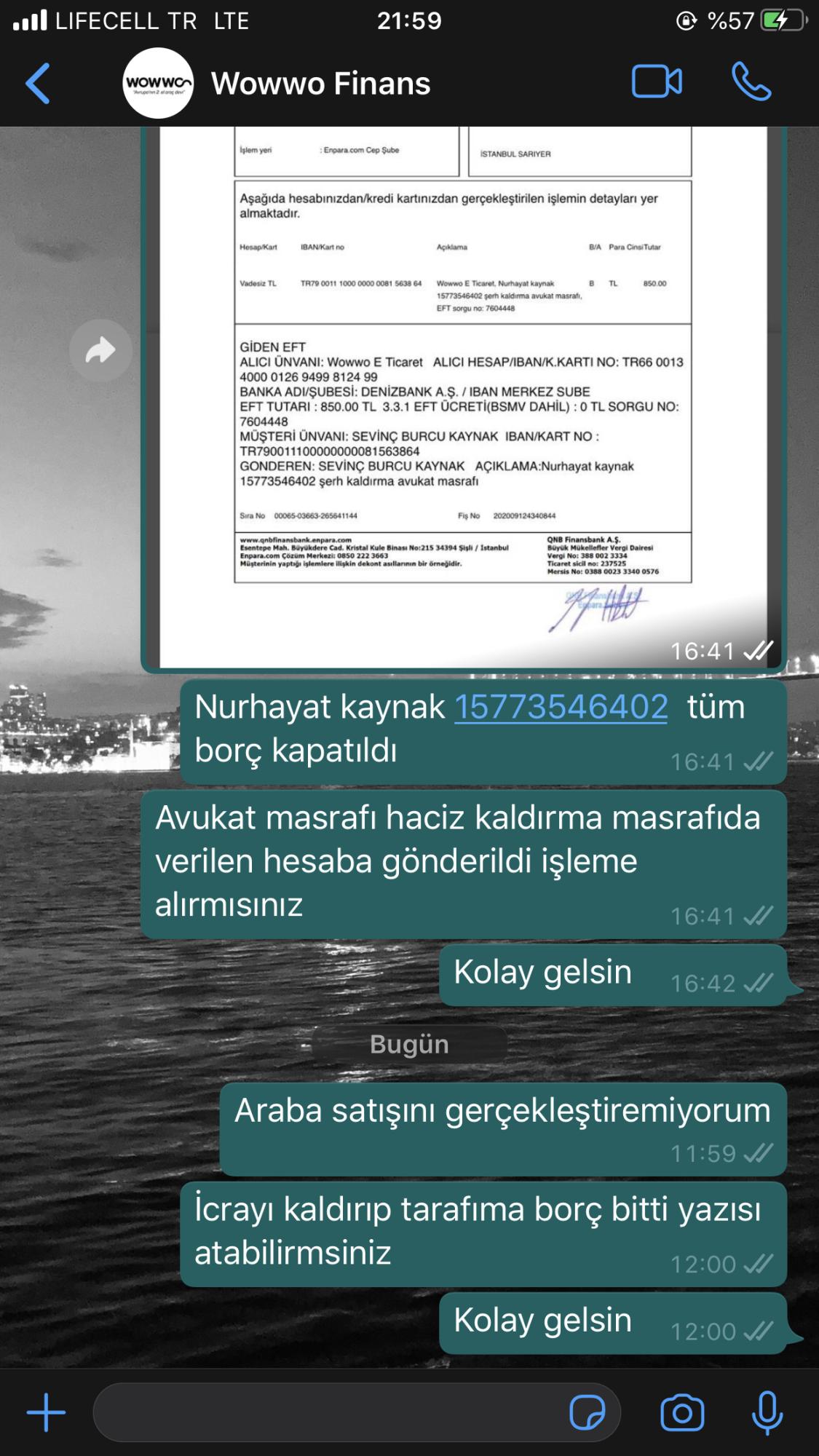Open the camera to send a photo
The image size is (819, 1456).
click(x=682, y=1413)
